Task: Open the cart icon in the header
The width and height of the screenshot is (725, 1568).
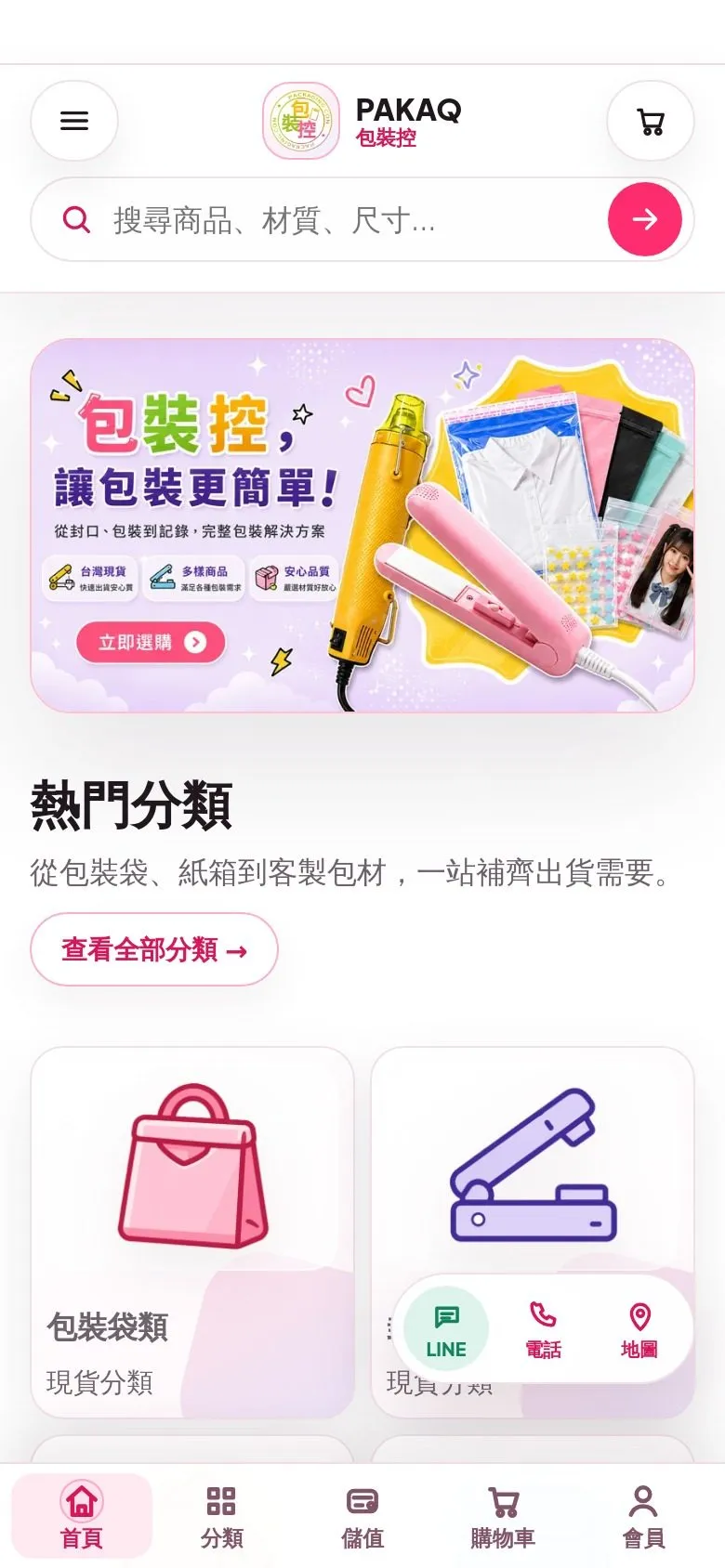Action: click(651, 121)
